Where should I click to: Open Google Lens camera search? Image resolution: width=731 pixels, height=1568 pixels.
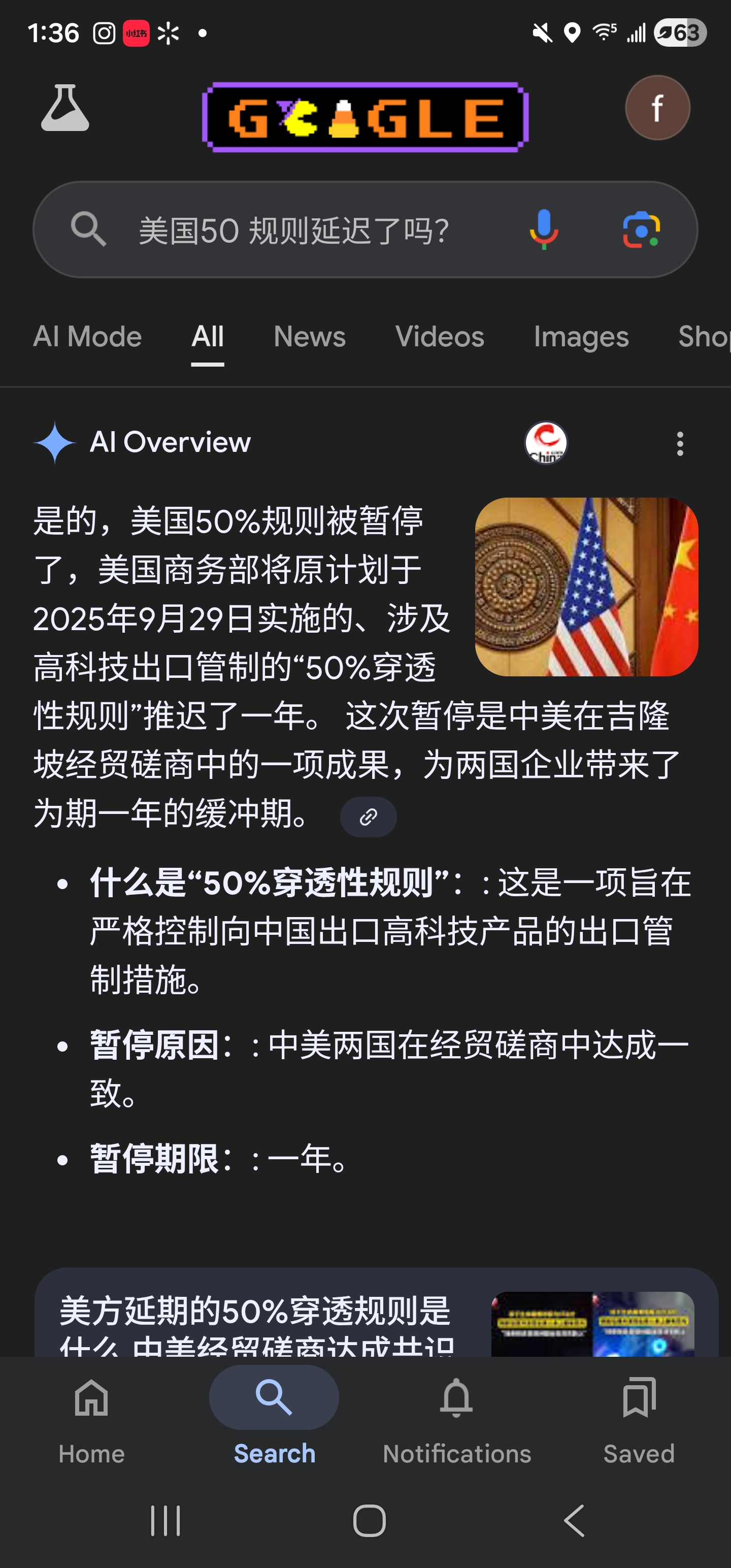pos(642,230)
